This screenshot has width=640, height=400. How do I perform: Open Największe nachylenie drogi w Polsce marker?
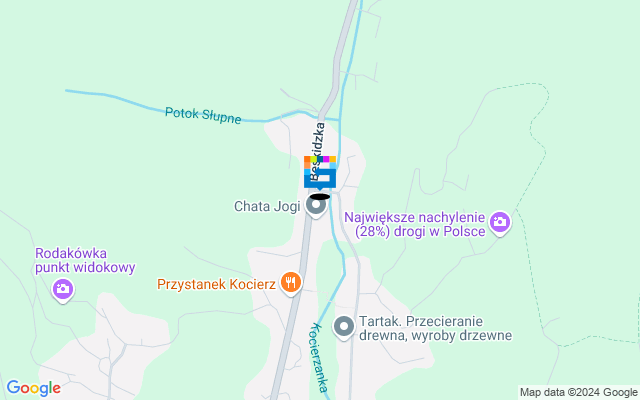click(500, 223)
